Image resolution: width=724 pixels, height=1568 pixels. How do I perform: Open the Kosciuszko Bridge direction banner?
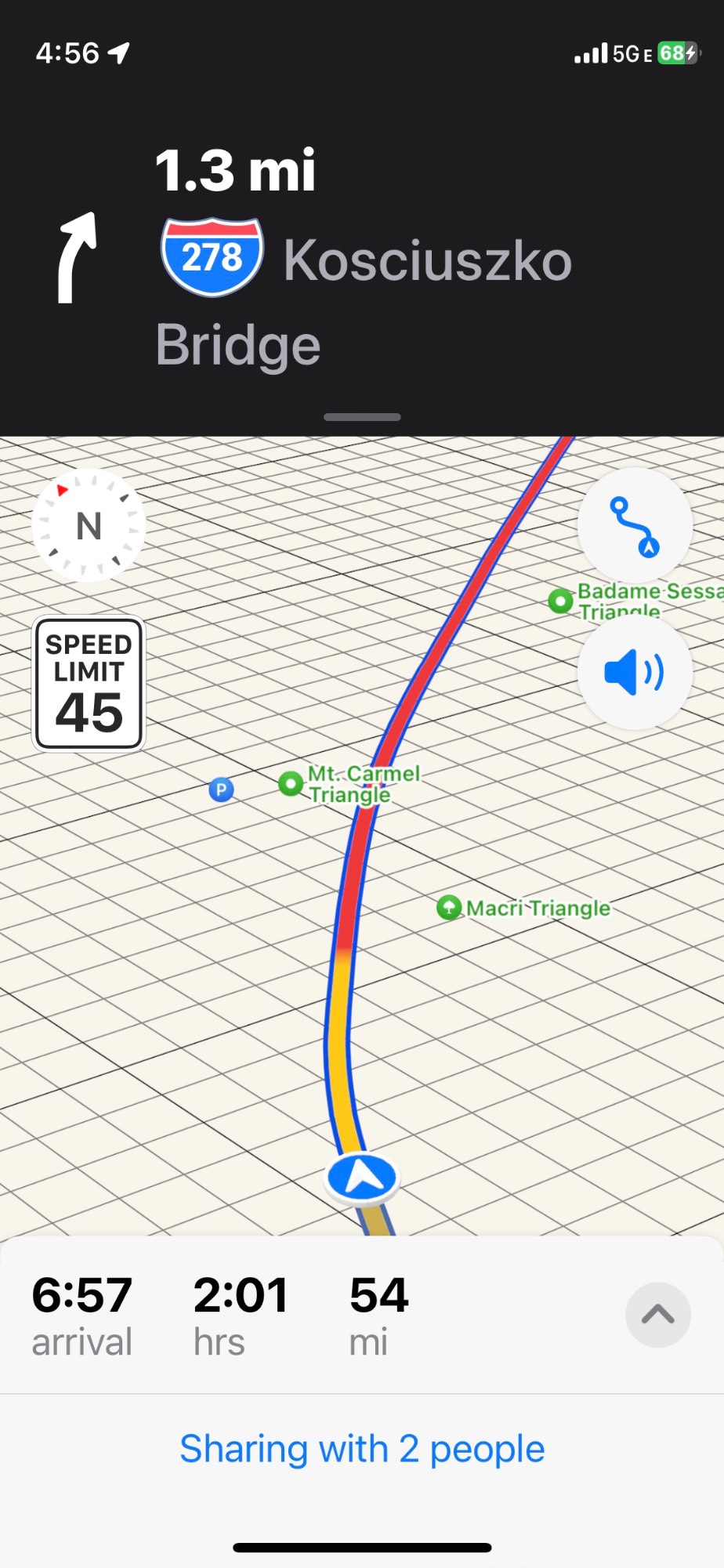point(362,259)
